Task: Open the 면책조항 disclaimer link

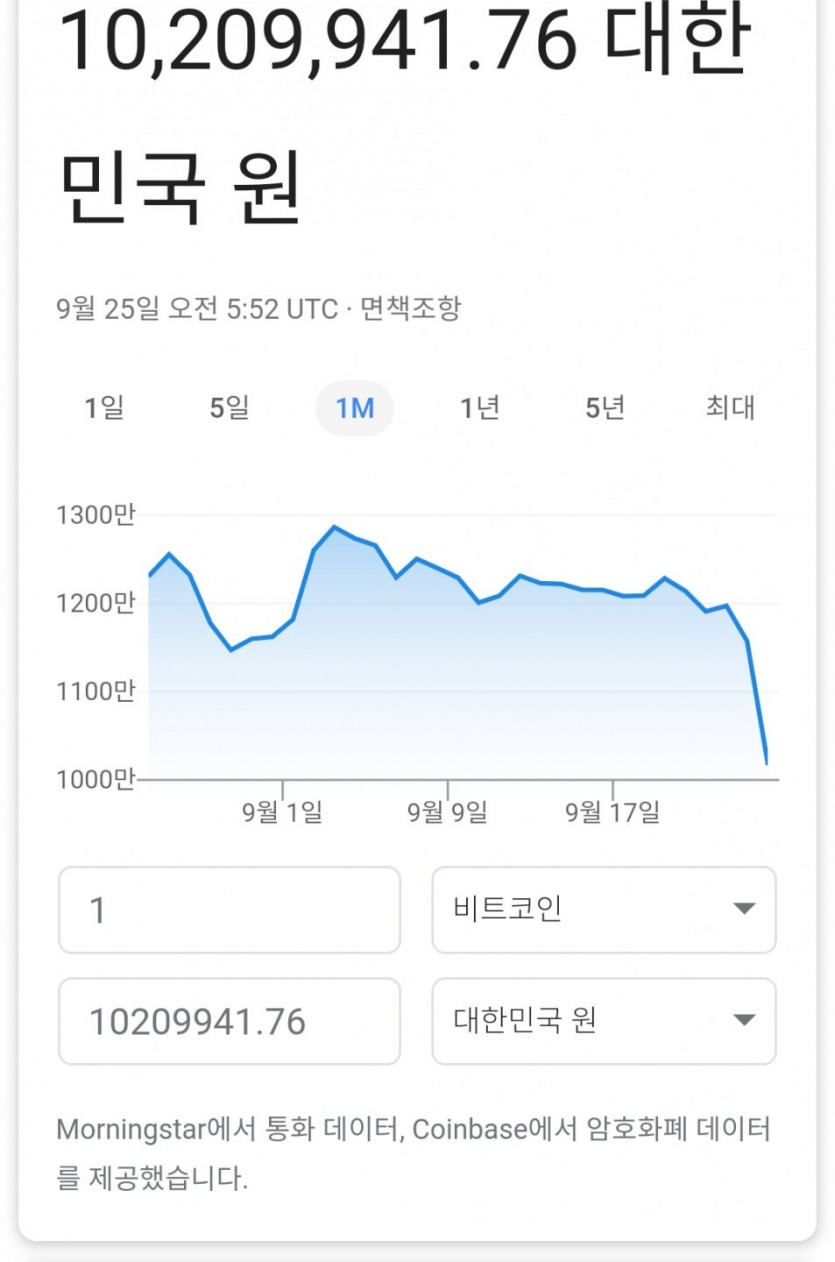Action: click(x=410, y=309)
